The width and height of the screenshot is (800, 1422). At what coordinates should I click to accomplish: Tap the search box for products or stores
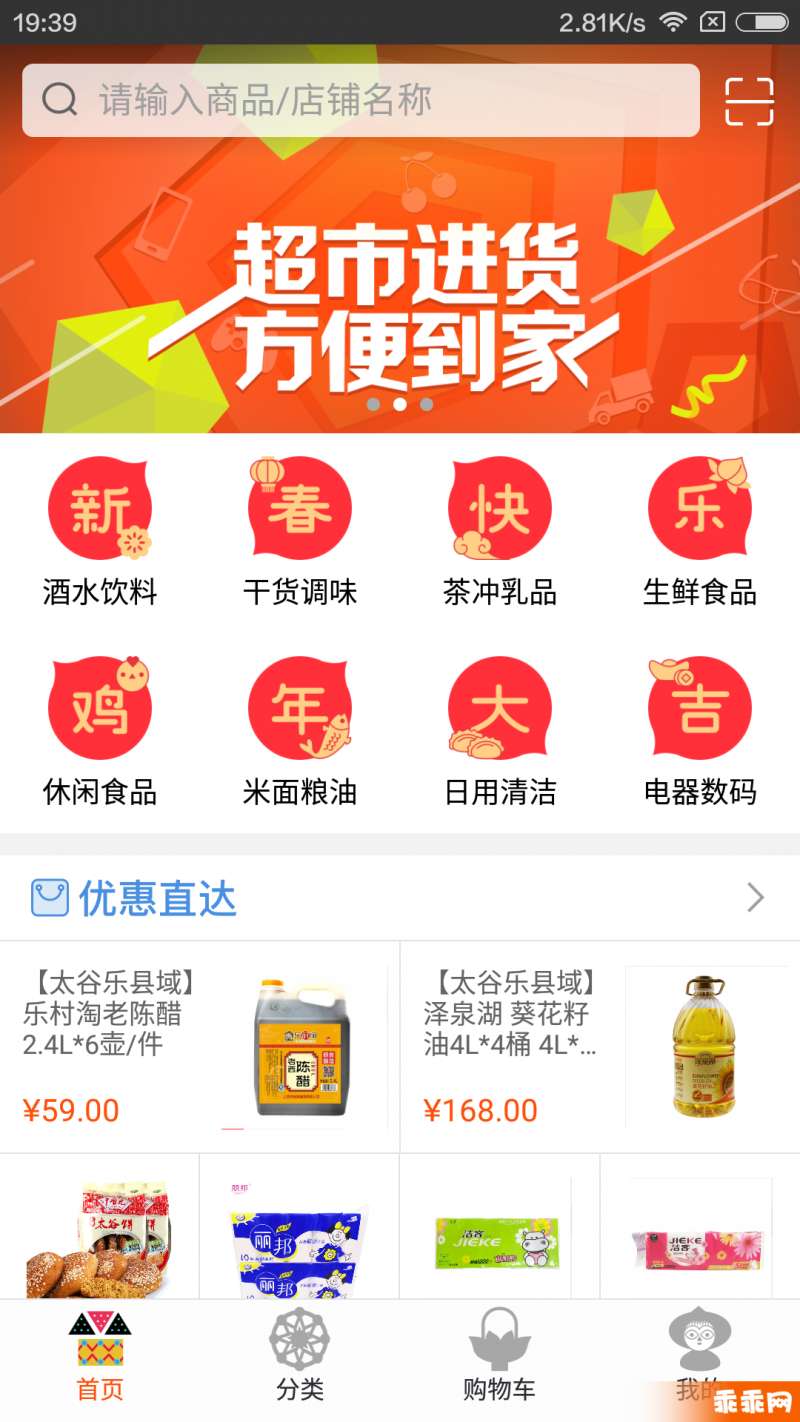360,100
